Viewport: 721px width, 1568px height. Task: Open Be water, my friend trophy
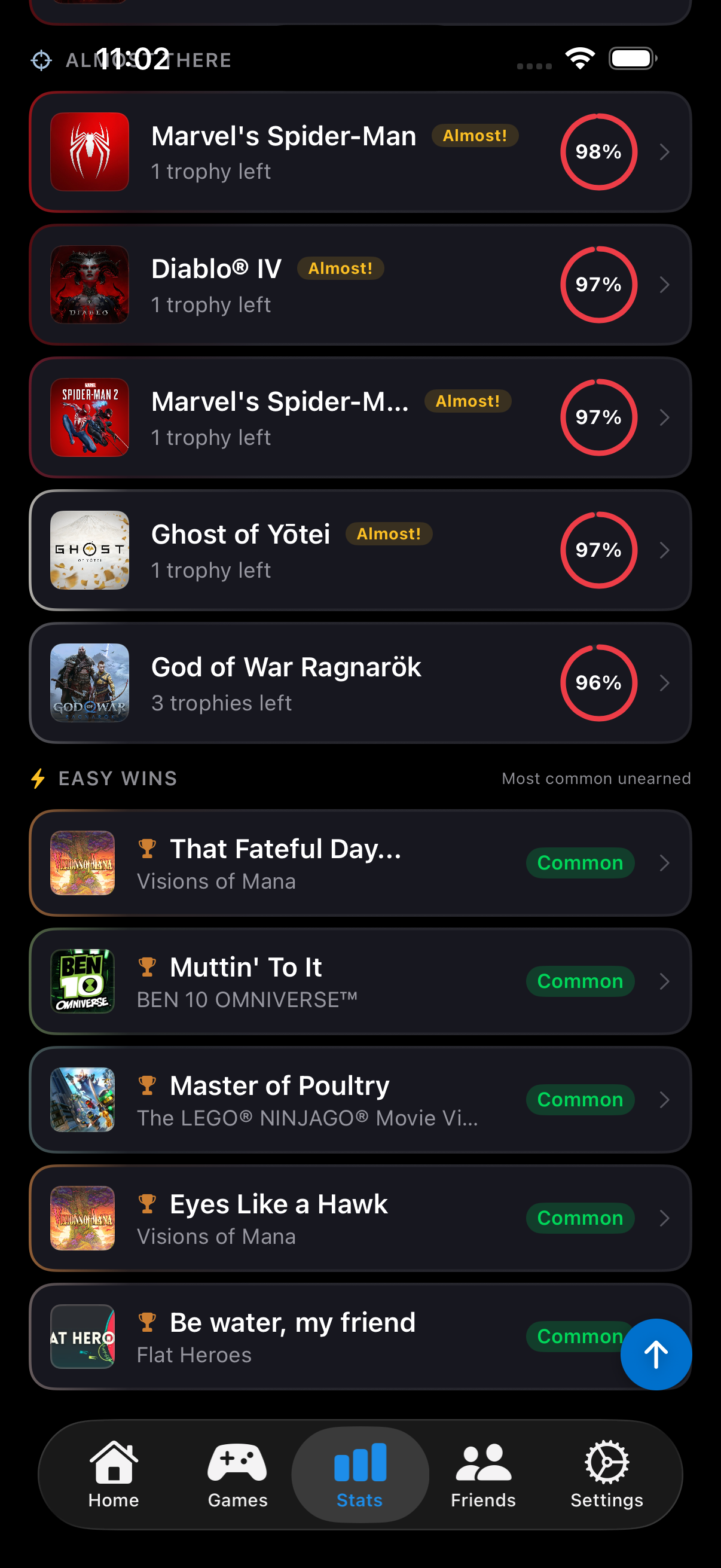tap(329, 1337)
